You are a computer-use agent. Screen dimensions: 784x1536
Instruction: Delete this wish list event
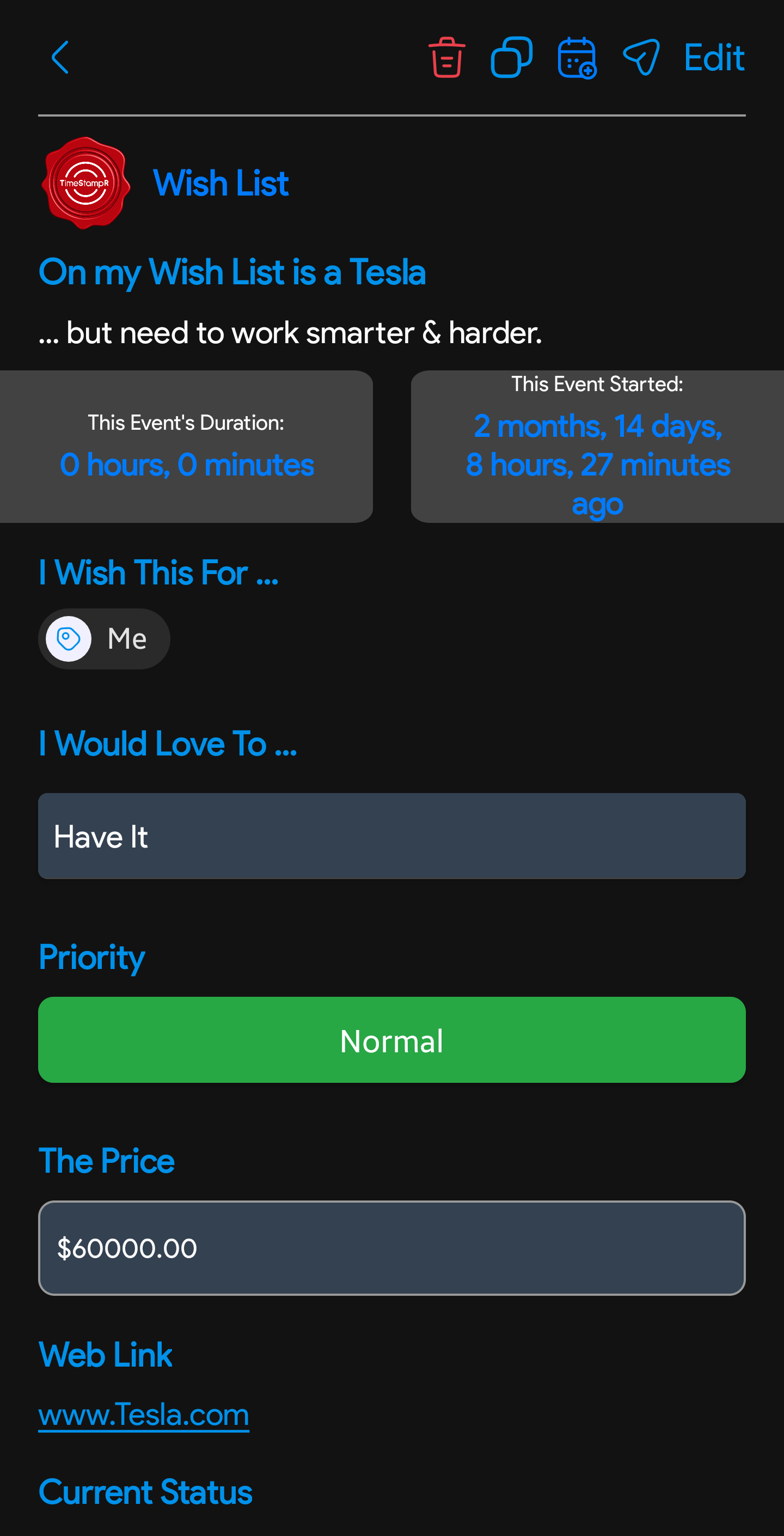(x=446, y=58)
